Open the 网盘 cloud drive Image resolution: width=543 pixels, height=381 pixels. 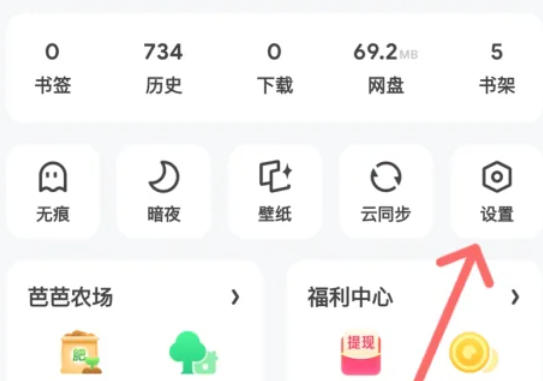pos(386,69)
